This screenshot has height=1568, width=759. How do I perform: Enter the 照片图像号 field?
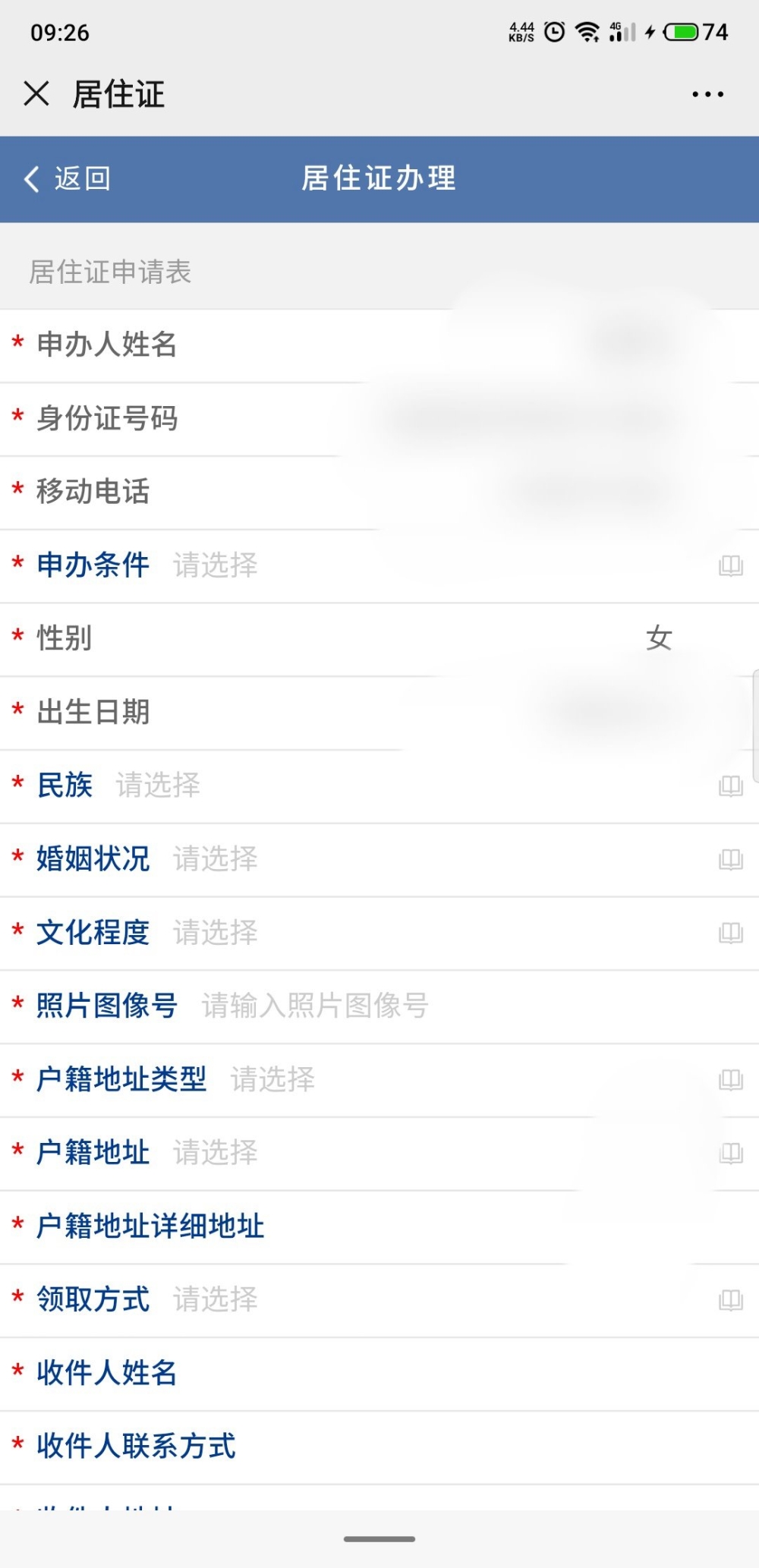coord(379,1006)
